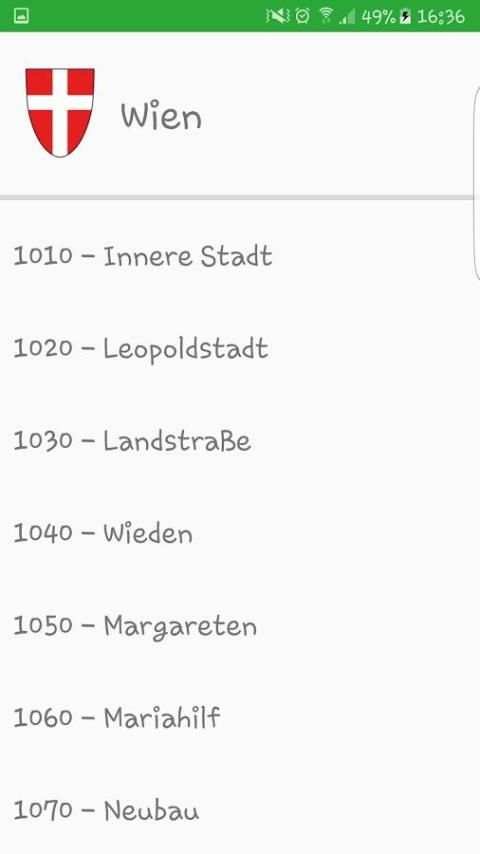Choose 1040 – Wieden
Screen dimensions: 480x854
pos(240,533)
